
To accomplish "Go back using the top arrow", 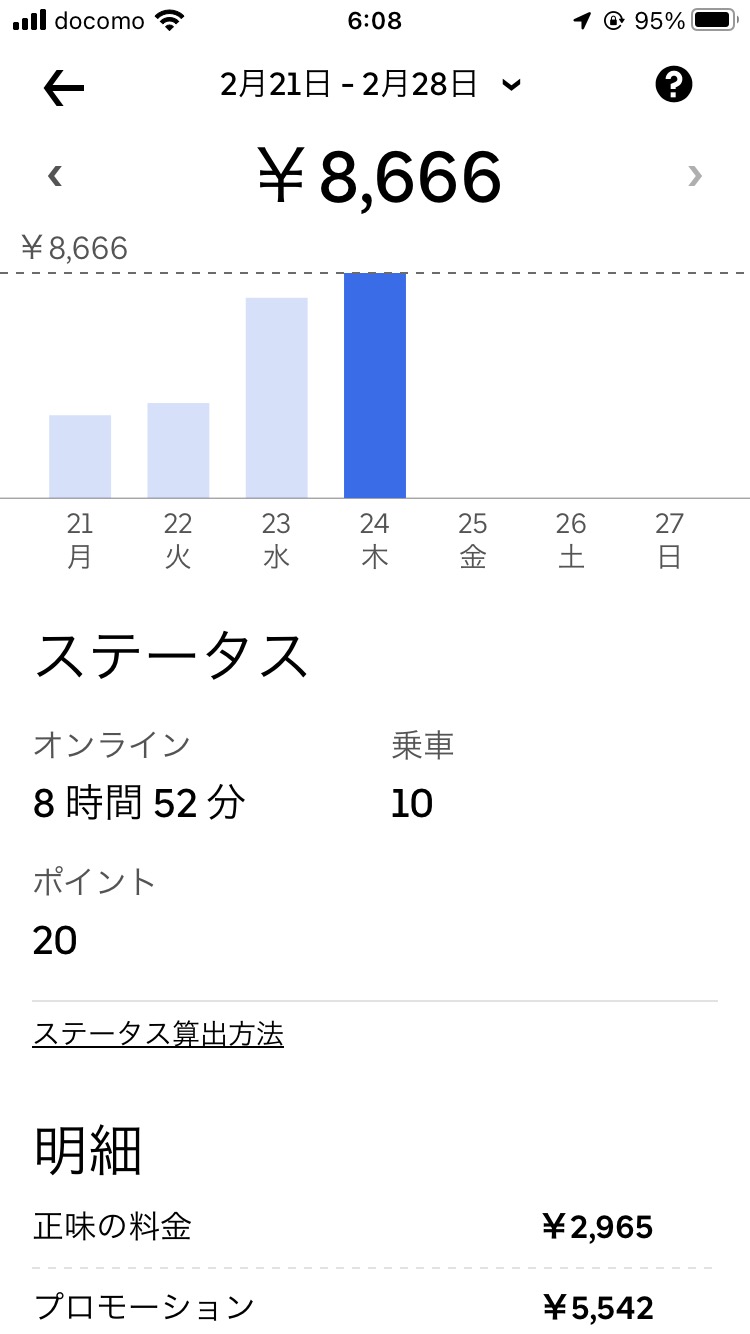I will click(x=64, y=88).
